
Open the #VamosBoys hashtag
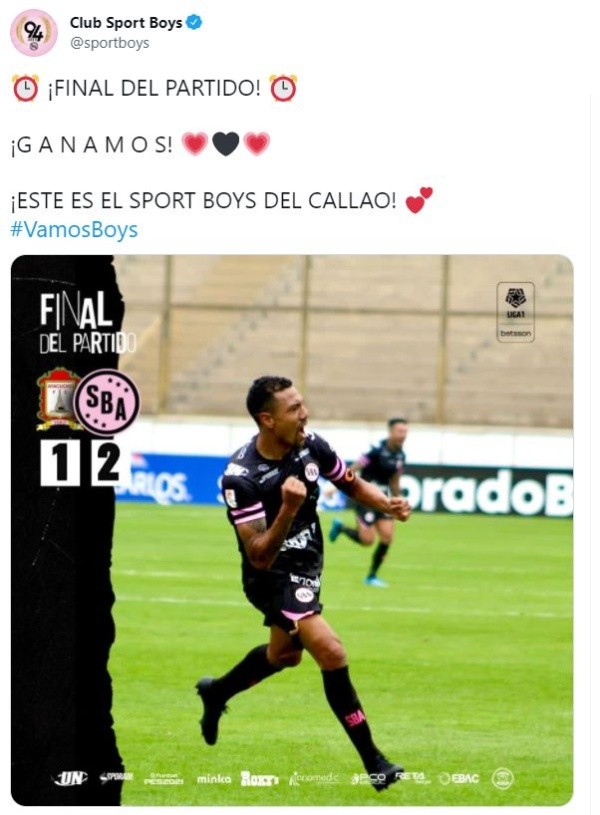tap(74, 230)
